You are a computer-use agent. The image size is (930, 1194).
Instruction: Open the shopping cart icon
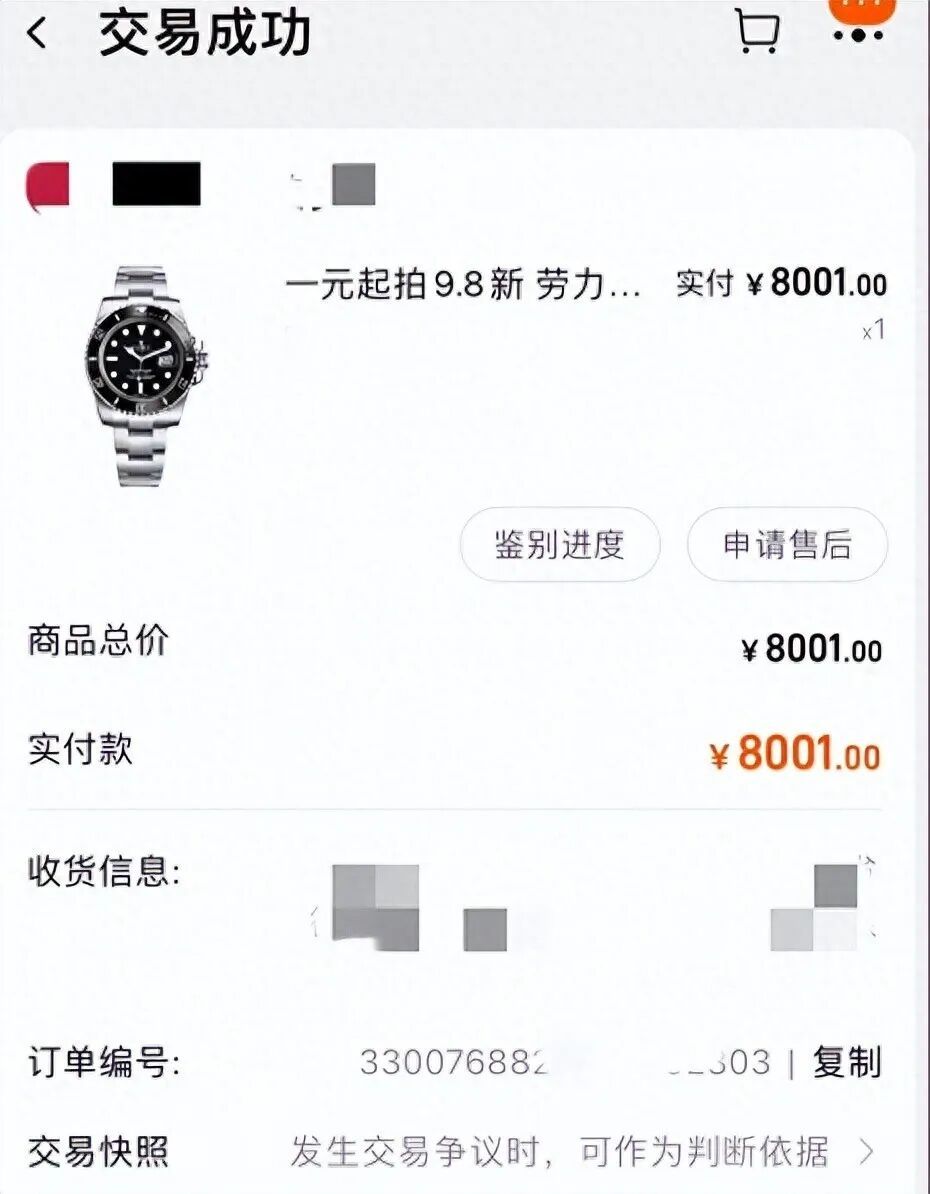[757, 32]
